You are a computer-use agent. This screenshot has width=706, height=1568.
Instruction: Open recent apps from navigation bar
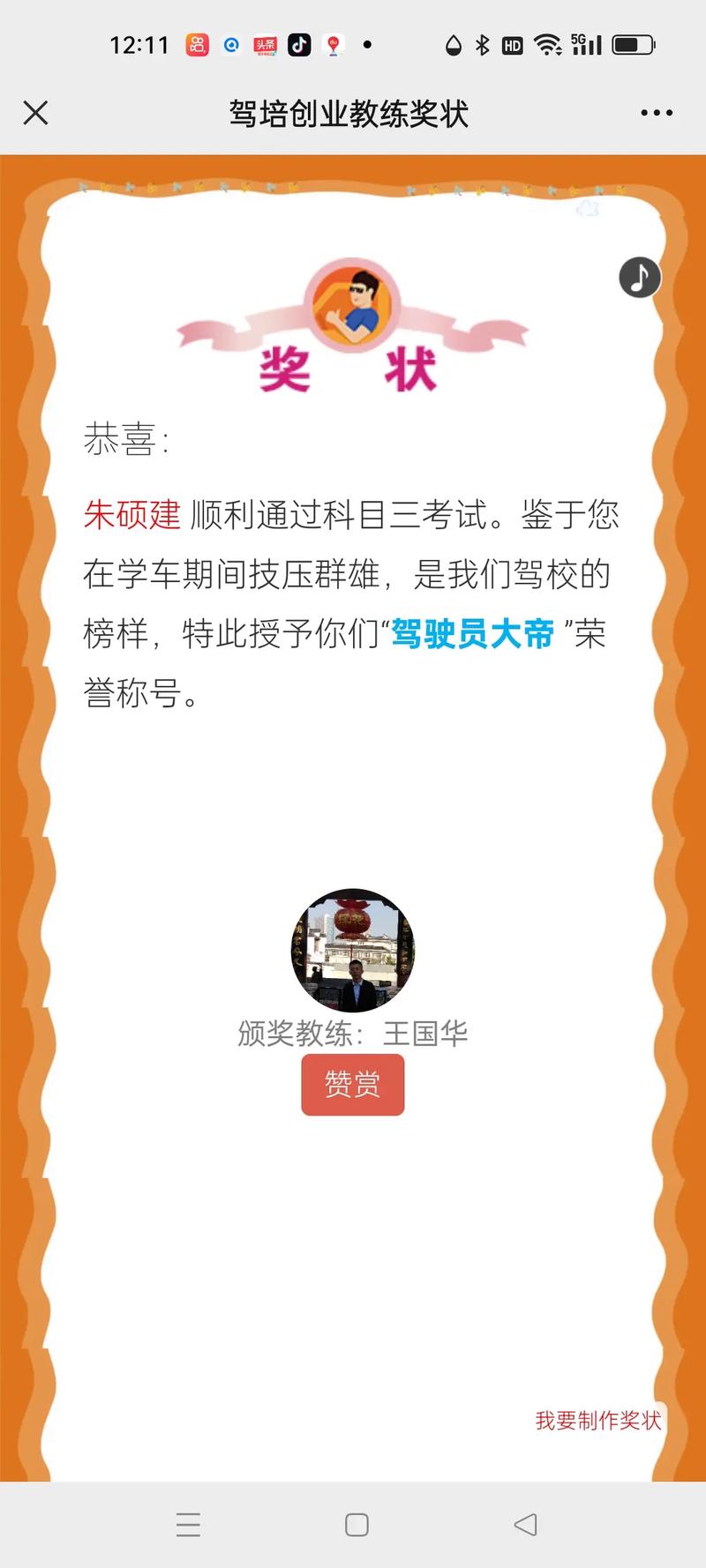[188, 1524]
